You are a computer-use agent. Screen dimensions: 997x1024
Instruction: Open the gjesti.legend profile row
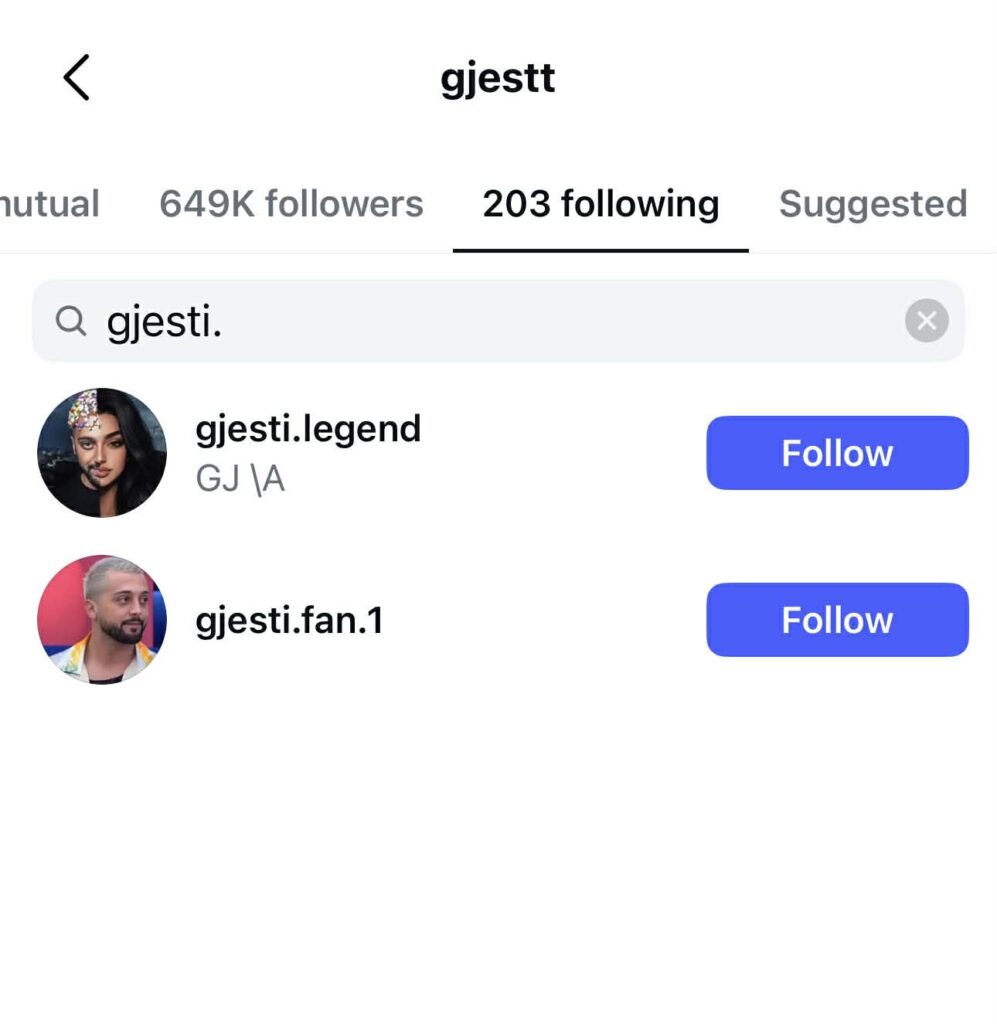308,452
